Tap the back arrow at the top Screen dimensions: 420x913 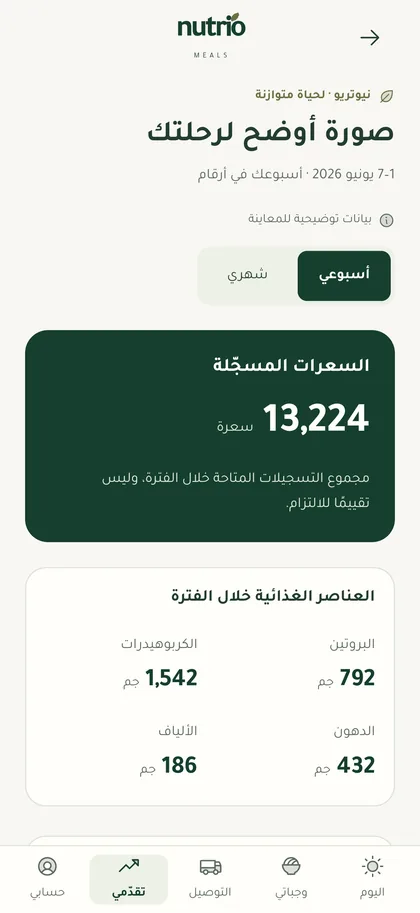370,38
